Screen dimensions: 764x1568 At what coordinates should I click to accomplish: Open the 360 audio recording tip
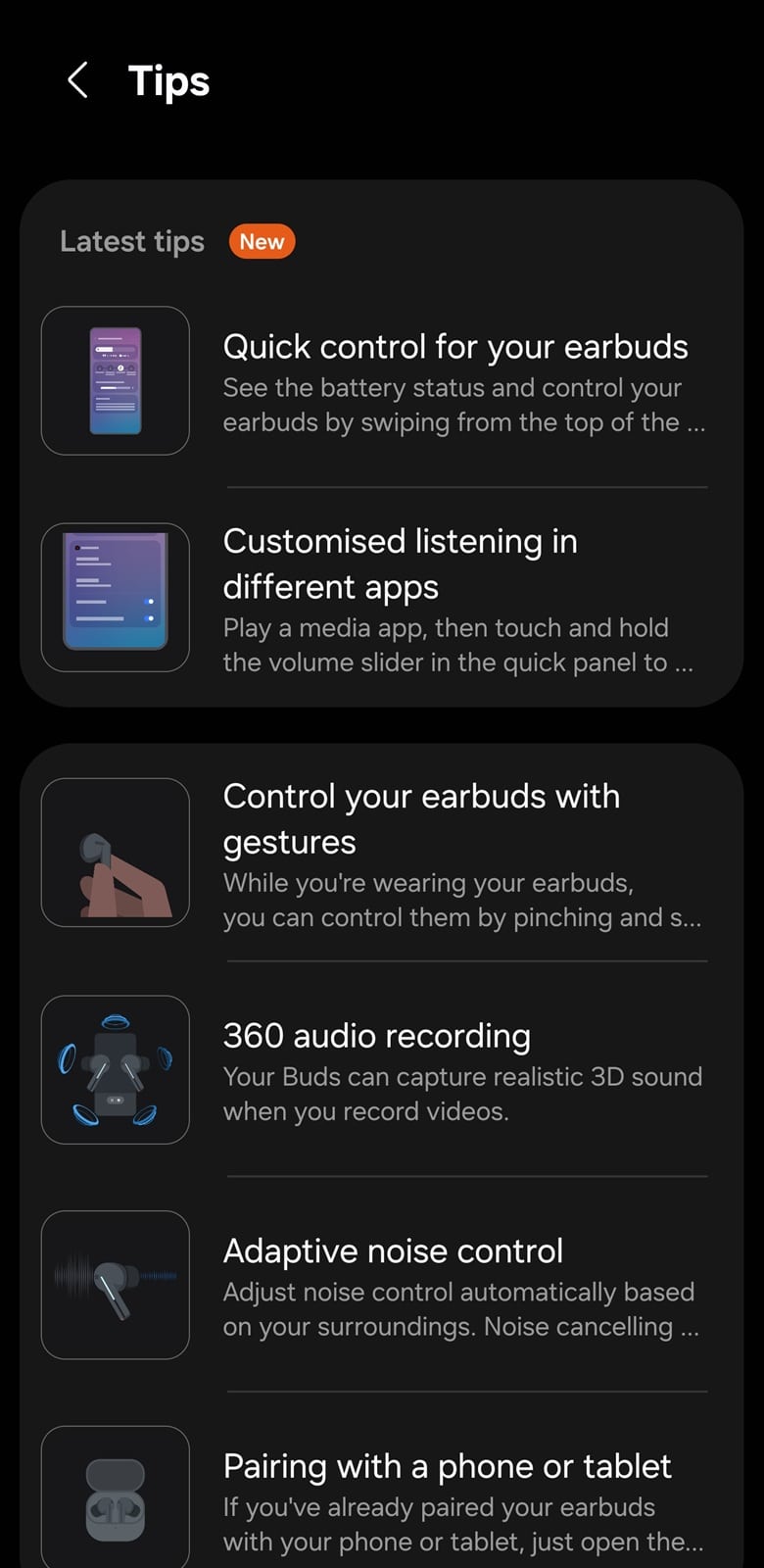tap(455, 1070)
